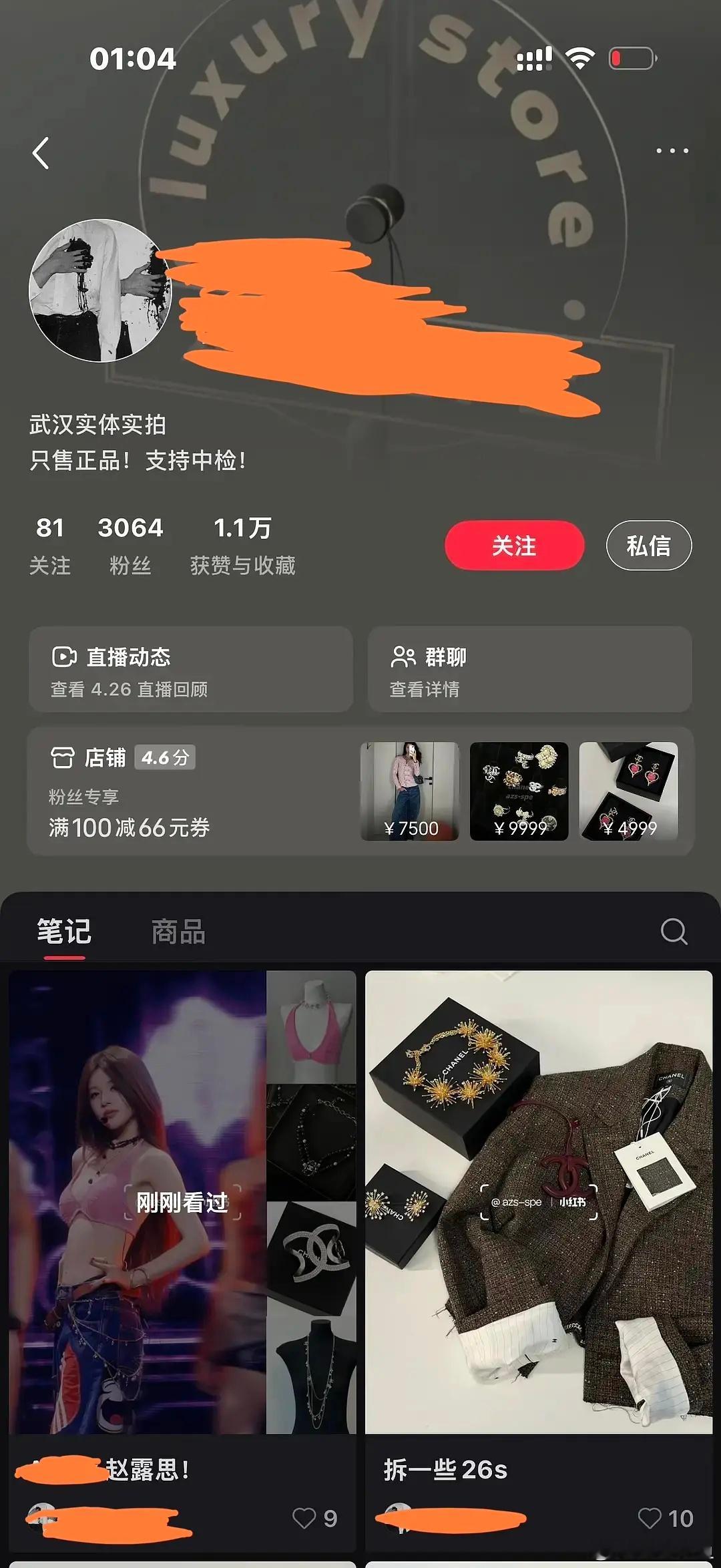This screenshot has height=1568, width=721.
Task: Open the three-dot overflow menu
Action: [672, 151]
